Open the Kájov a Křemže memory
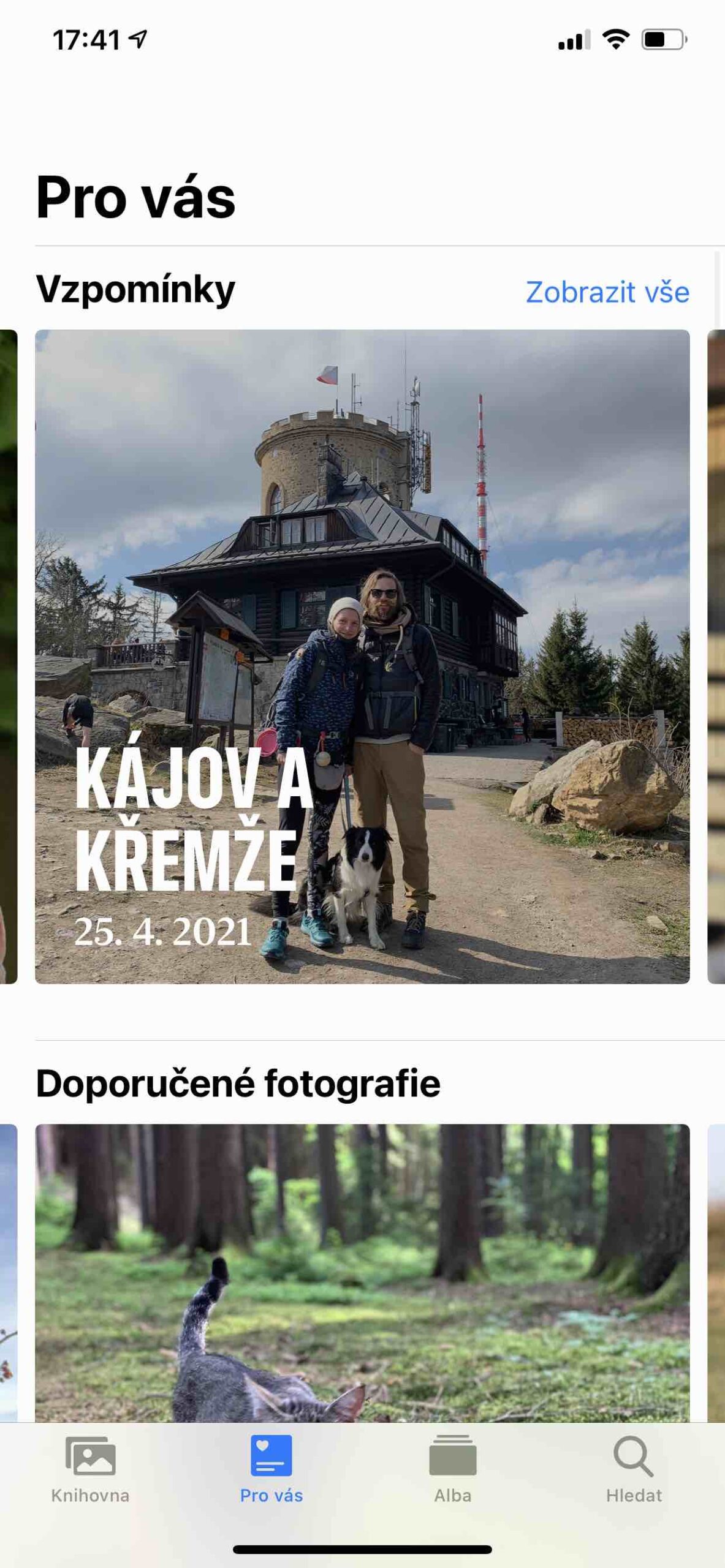This screenshot has height=1568, width=725. point(362,656)
